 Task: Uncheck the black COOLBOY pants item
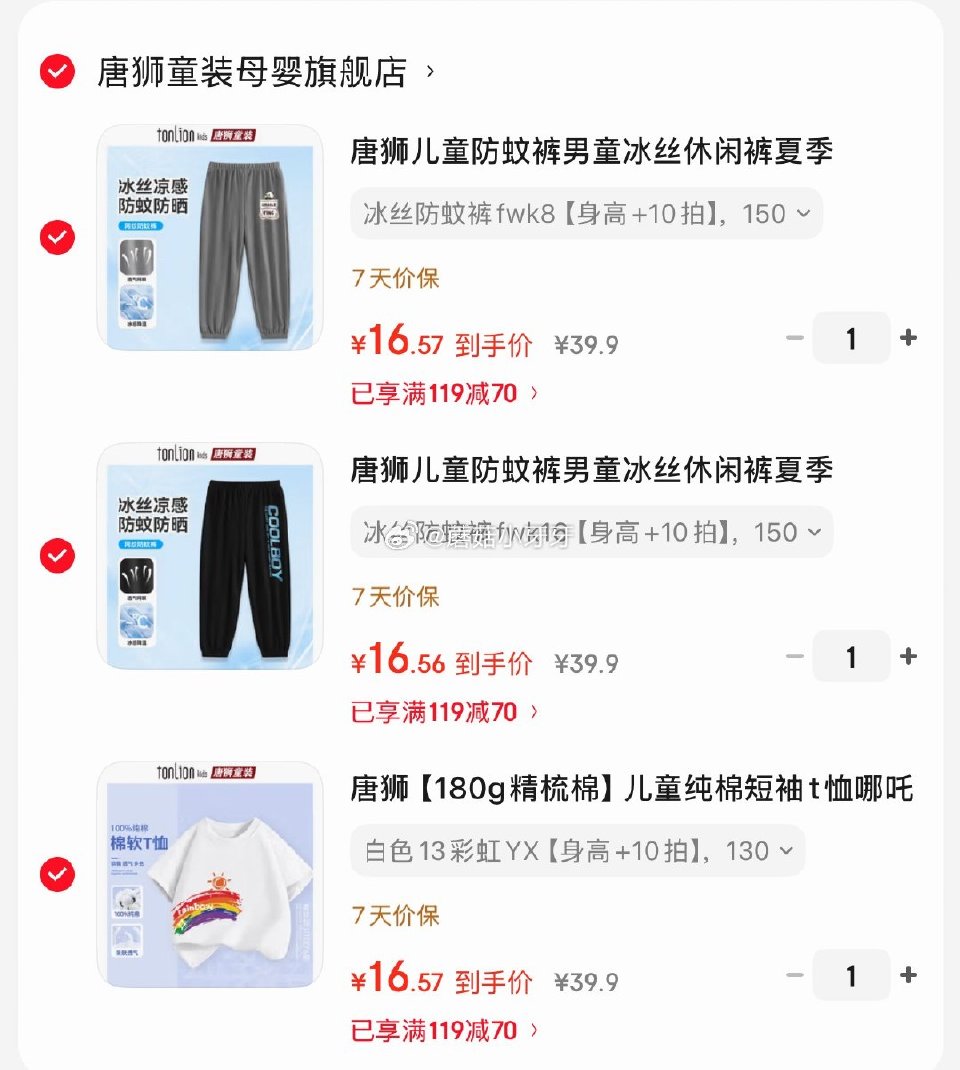coord(58,557)
